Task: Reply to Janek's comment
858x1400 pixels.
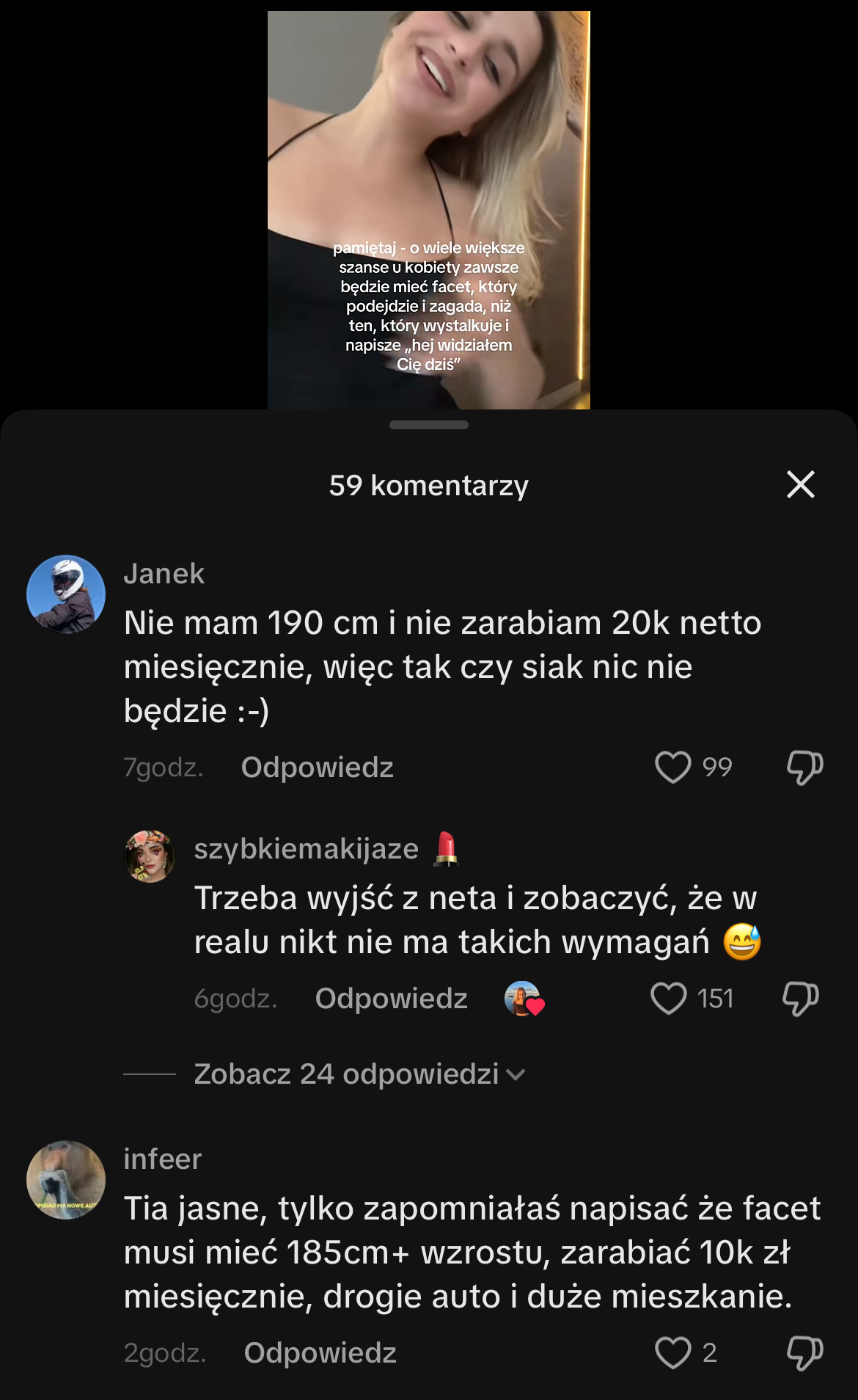Action: [x=317, y=768]
